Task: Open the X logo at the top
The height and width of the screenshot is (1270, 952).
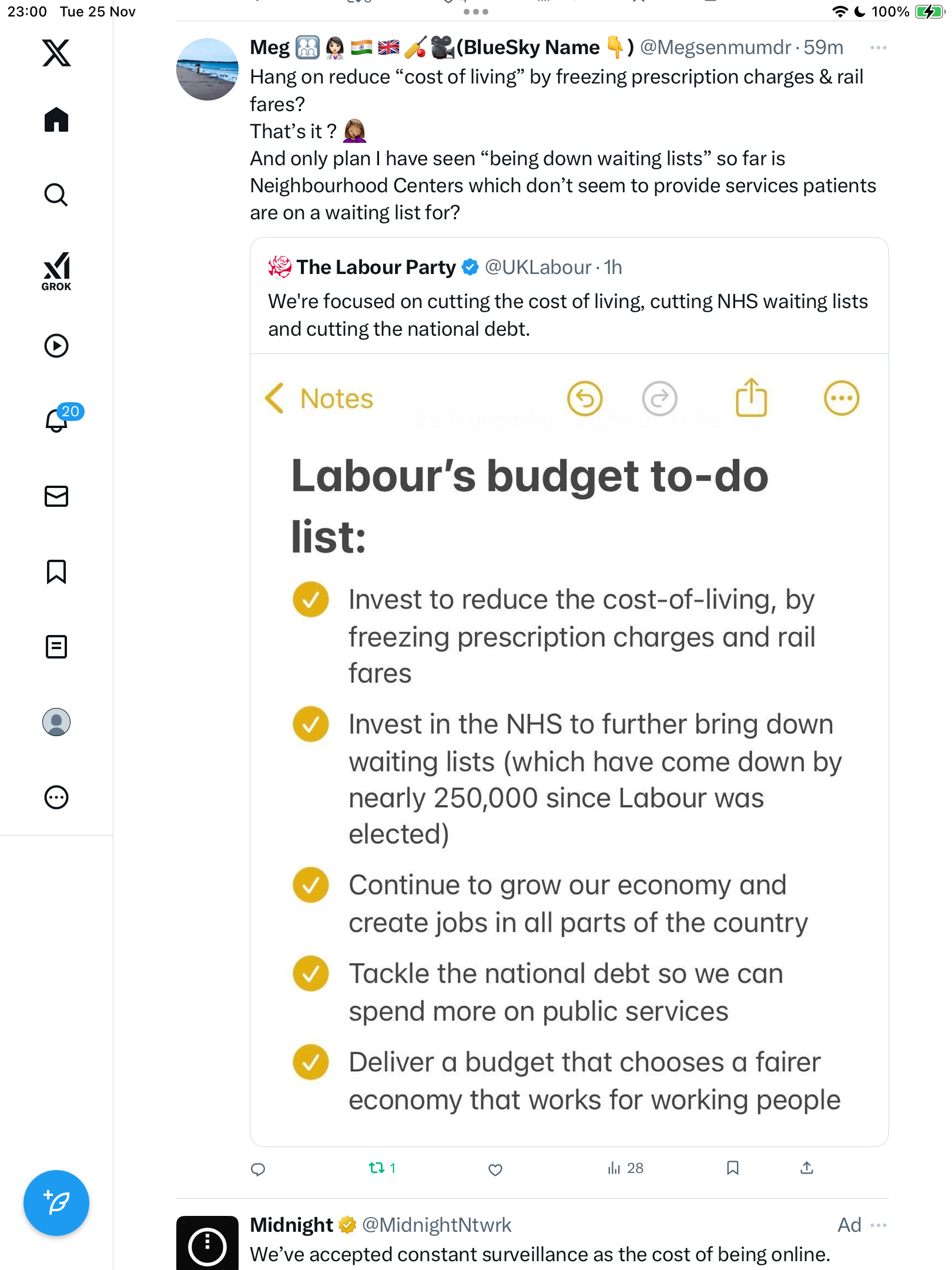Action: [x=56, y=53]
